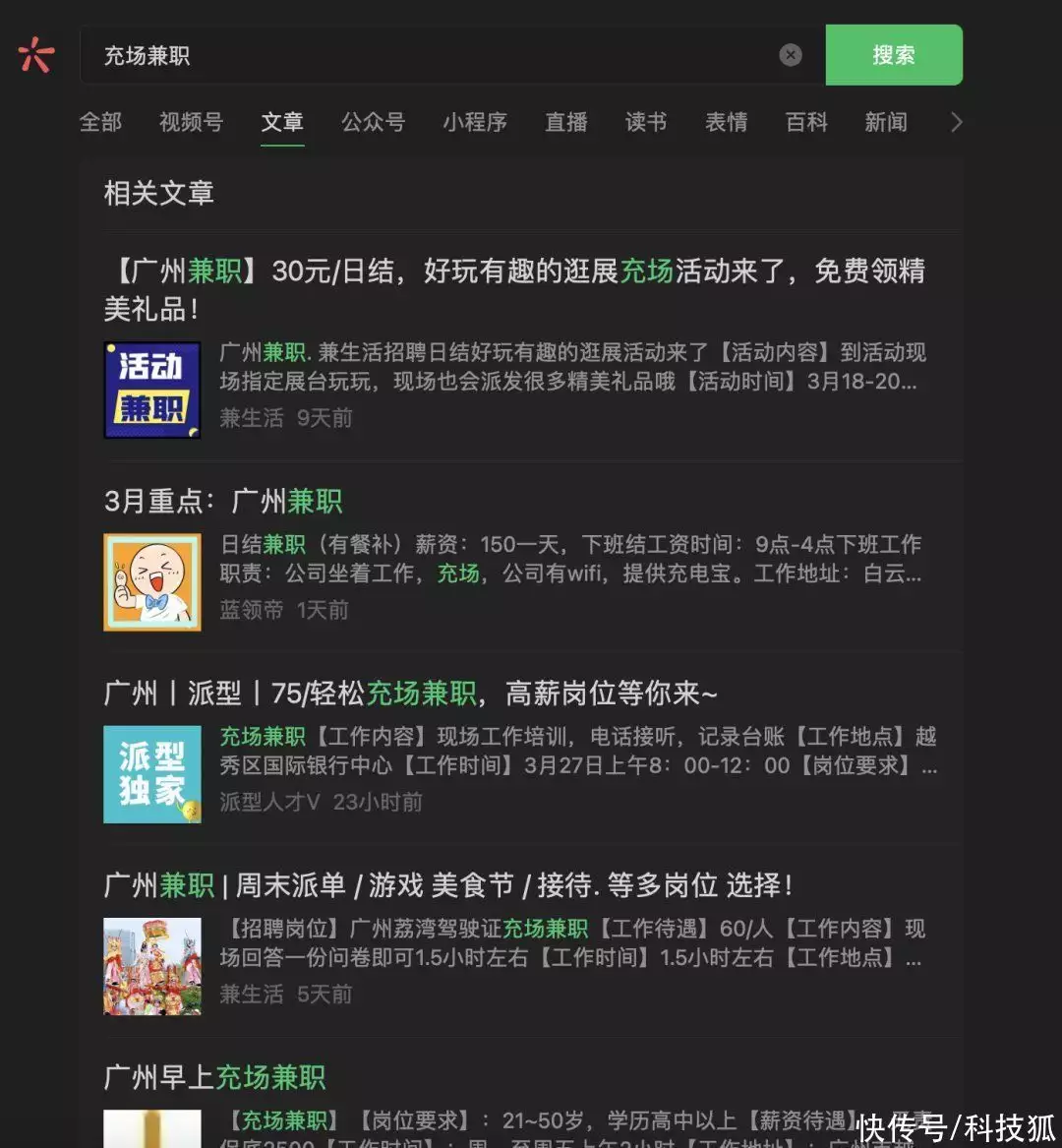
Task: Open the 读书 tab
Action: [646, 122]
